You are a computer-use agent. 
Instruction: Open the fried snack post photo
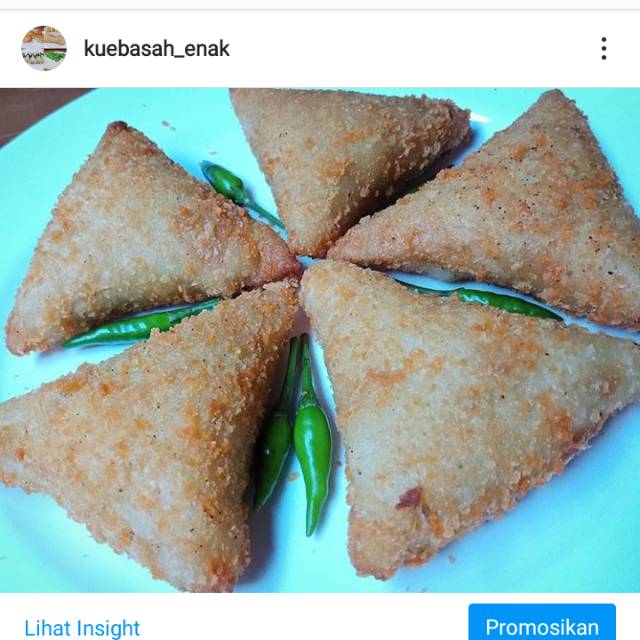[320, 340]
